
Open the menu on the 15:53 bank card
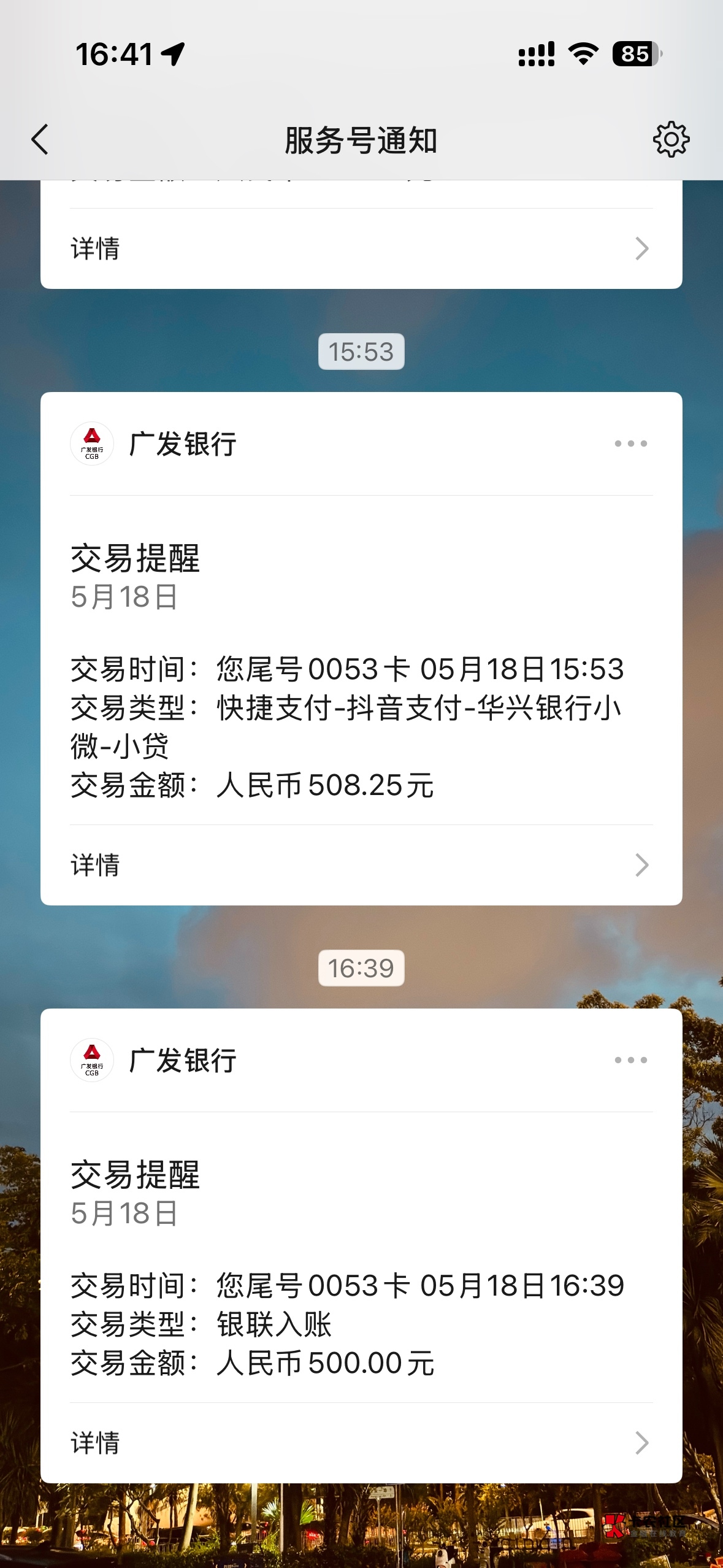click(631, 444)
